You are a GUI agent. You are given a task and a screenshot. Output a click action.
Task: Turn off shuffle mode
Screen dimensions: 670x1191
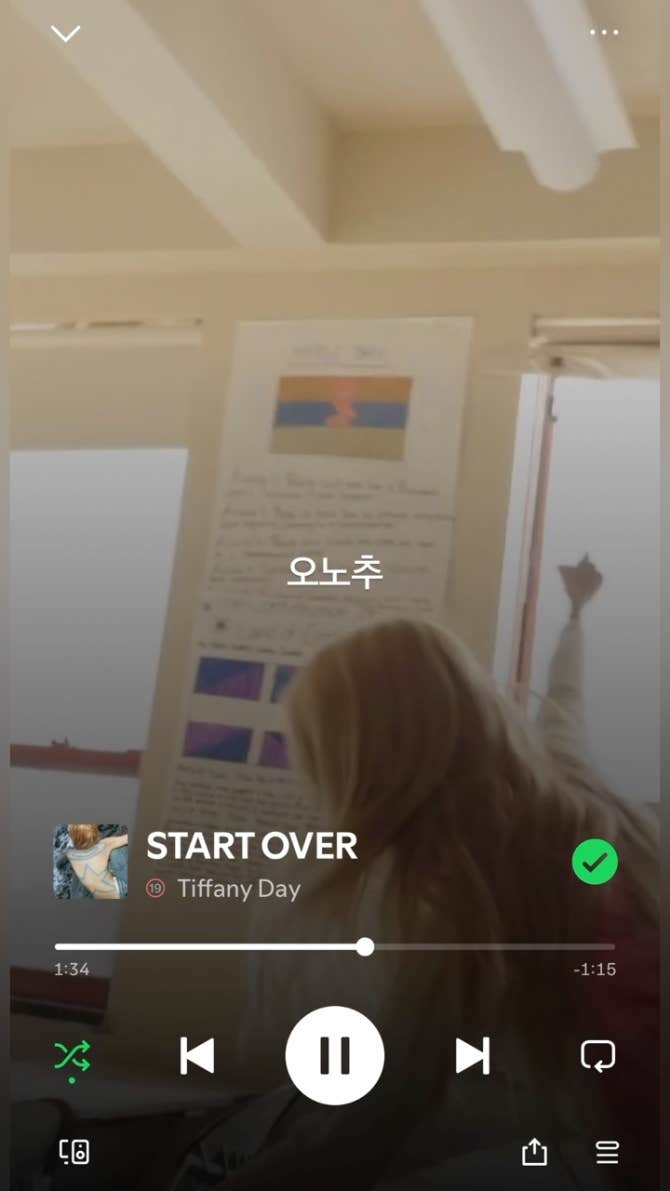coord(72,1056)
